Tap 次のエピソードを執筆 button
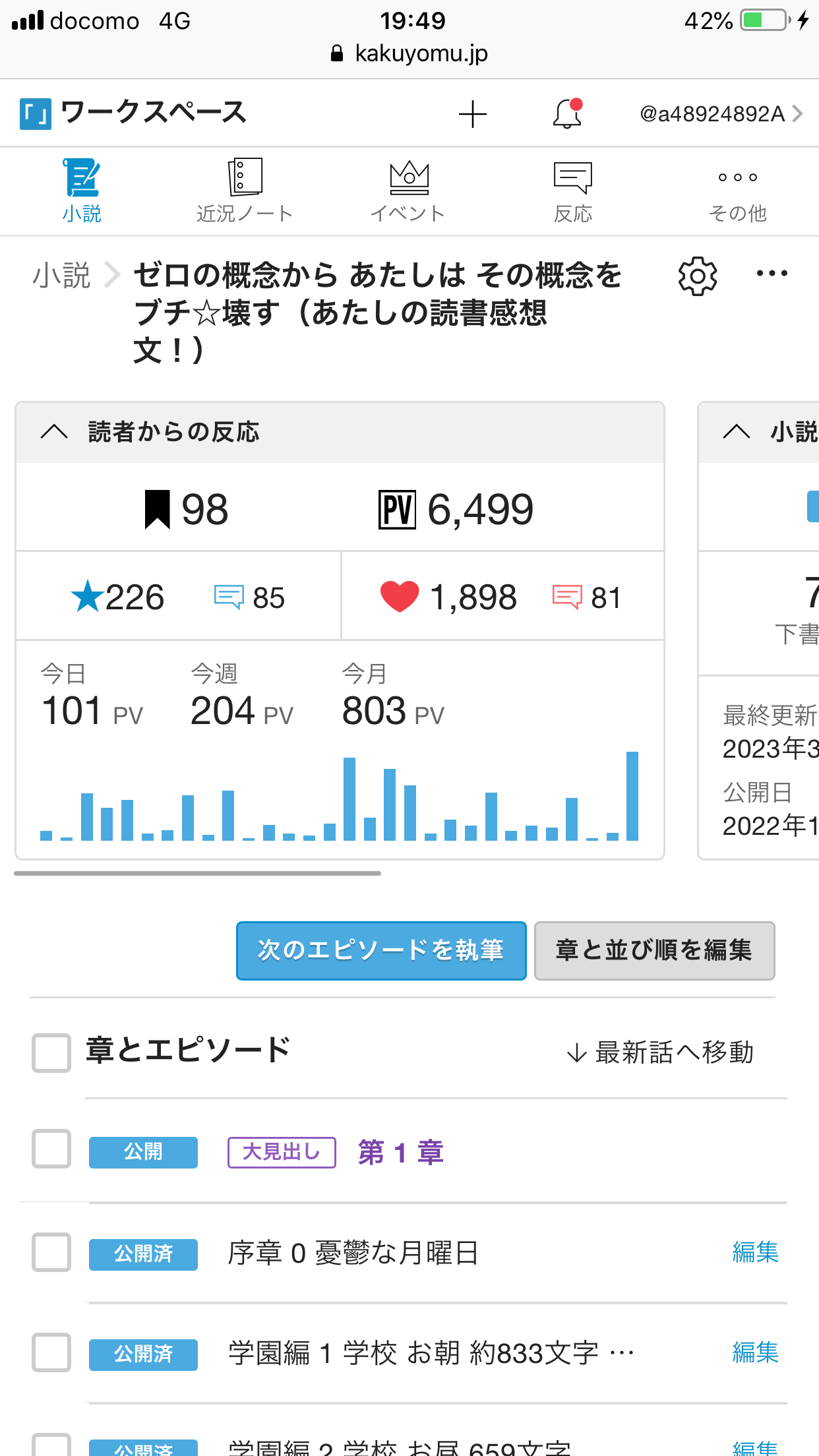Image resolution: width=819 pixels, height=1456 pixels. 381,950
